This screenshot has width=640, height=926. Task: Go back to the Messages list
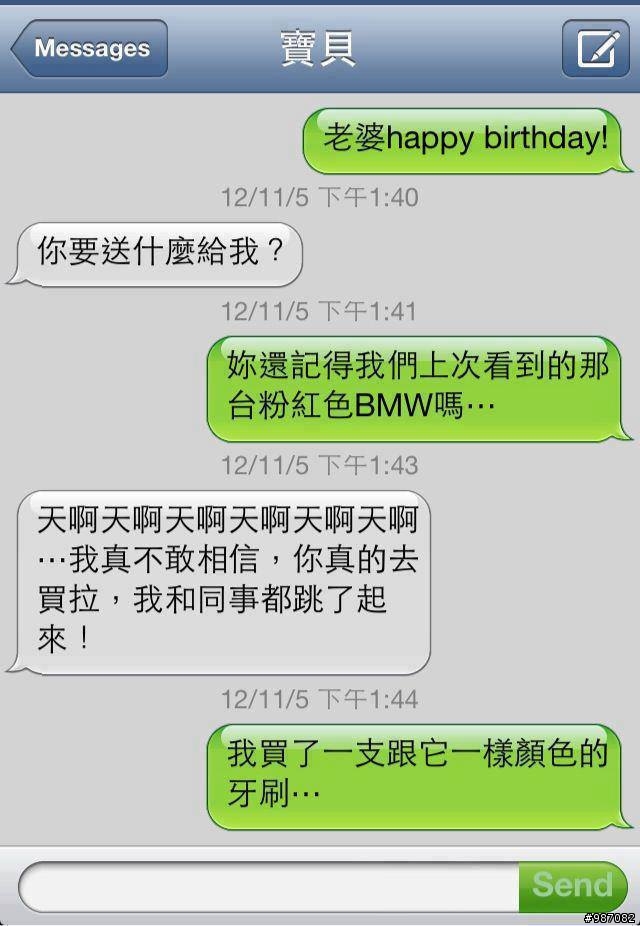pos(90,48)
